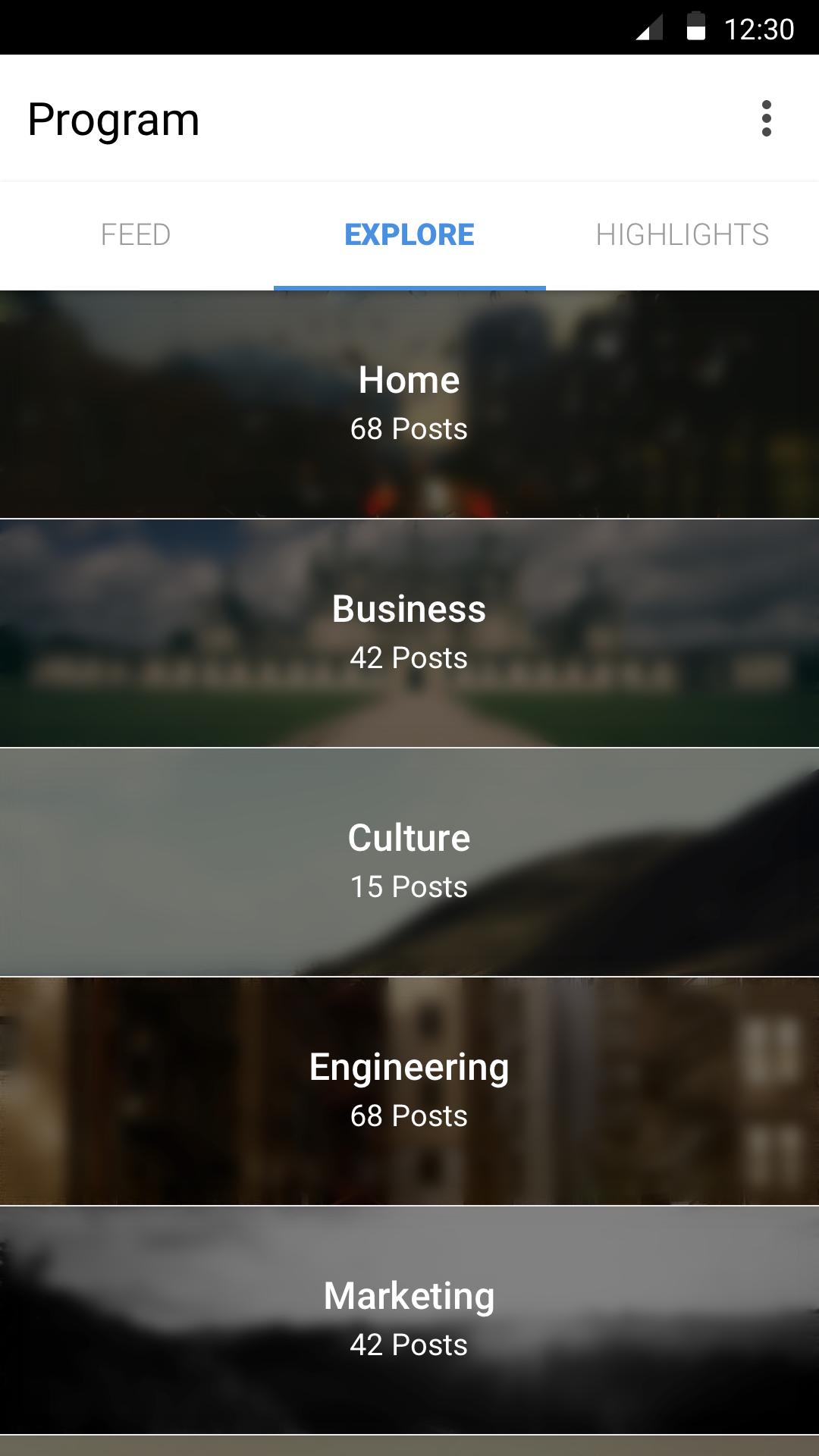Open the Engineering category

point(409,1091)
